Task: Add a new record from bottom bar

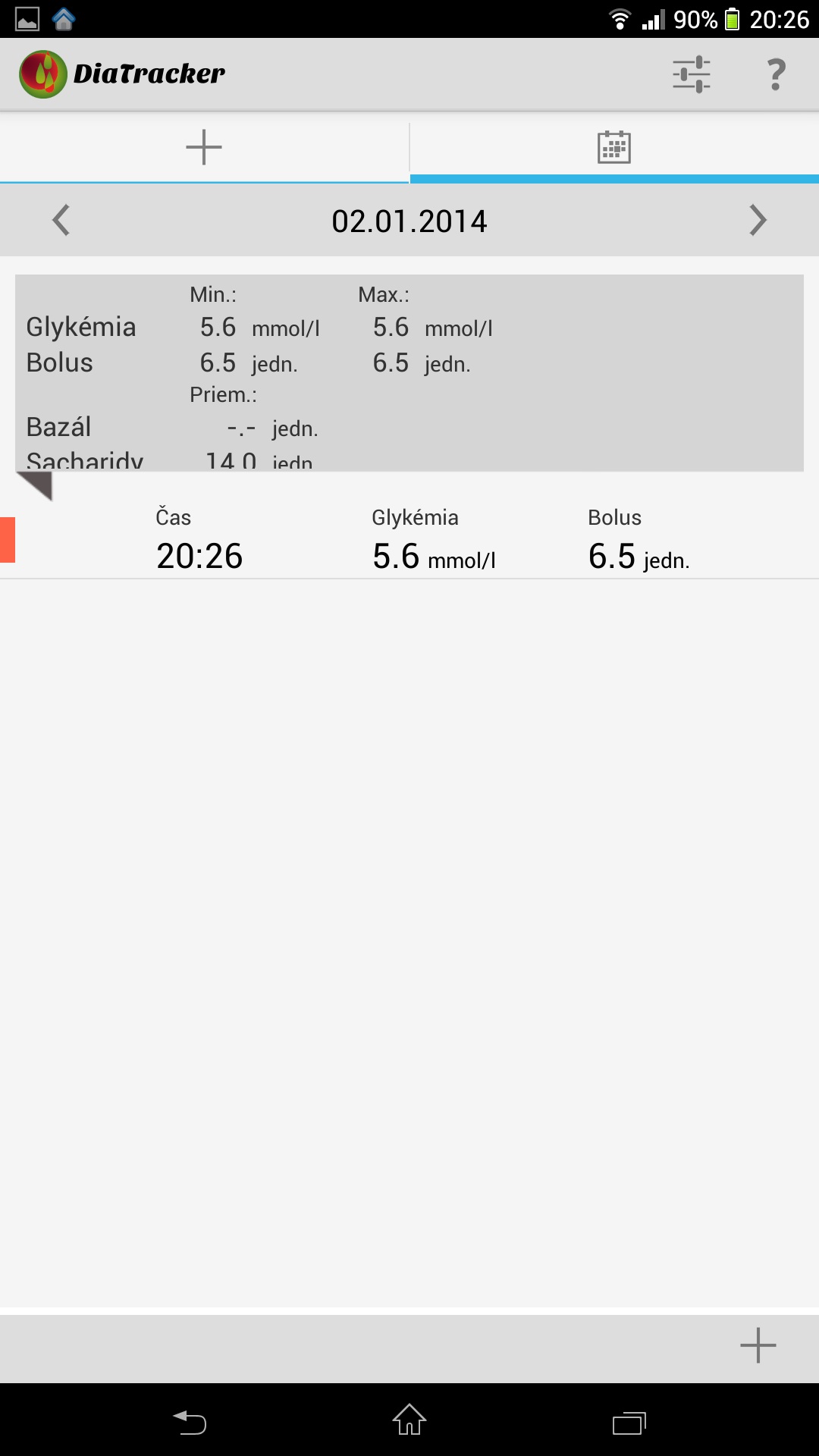Action: 758,1345
